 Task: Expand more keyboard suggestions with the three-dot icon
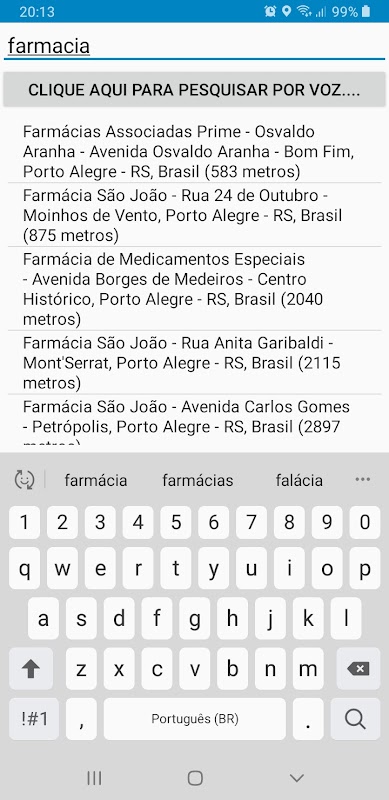point(362,479)
